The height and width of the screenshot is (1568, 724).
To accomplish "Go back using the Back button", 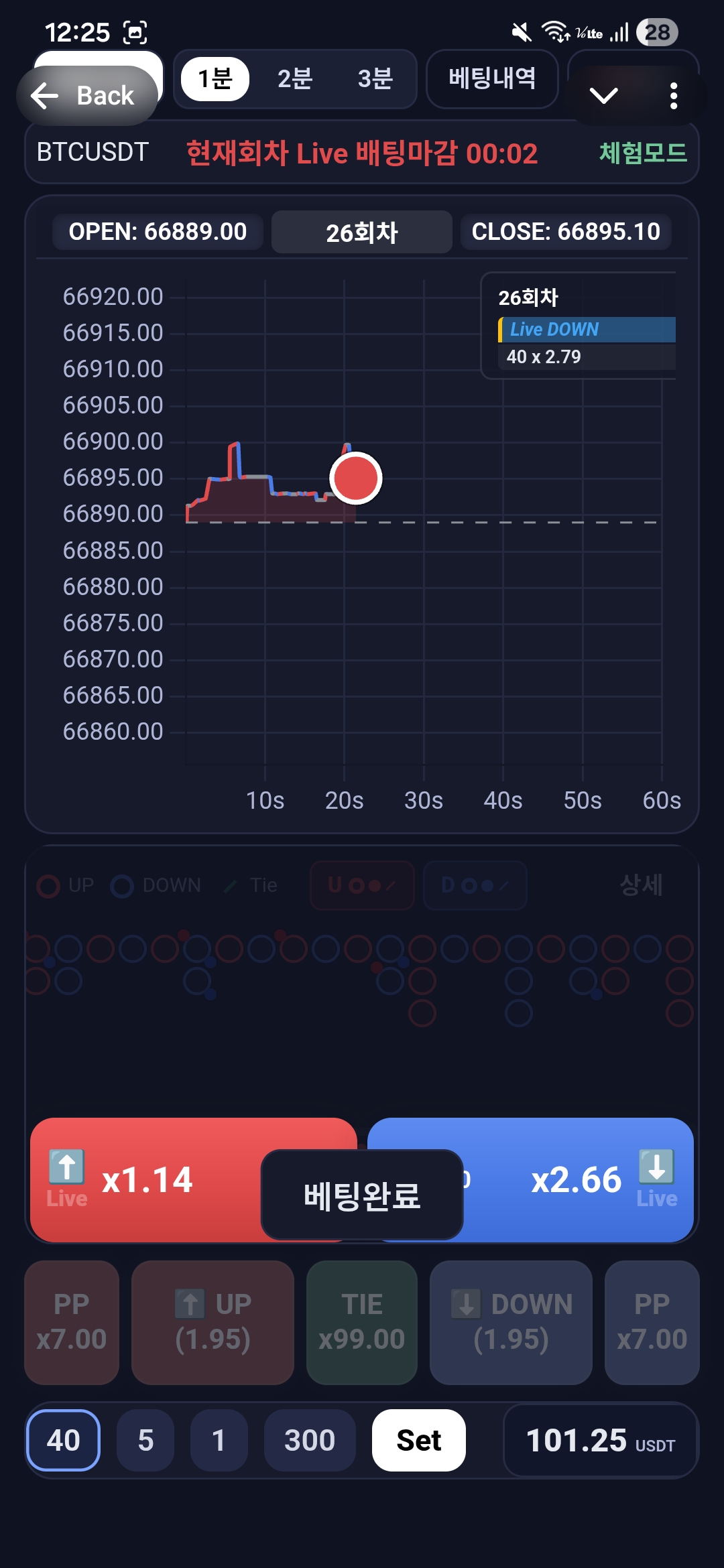I will click(87, 96).
